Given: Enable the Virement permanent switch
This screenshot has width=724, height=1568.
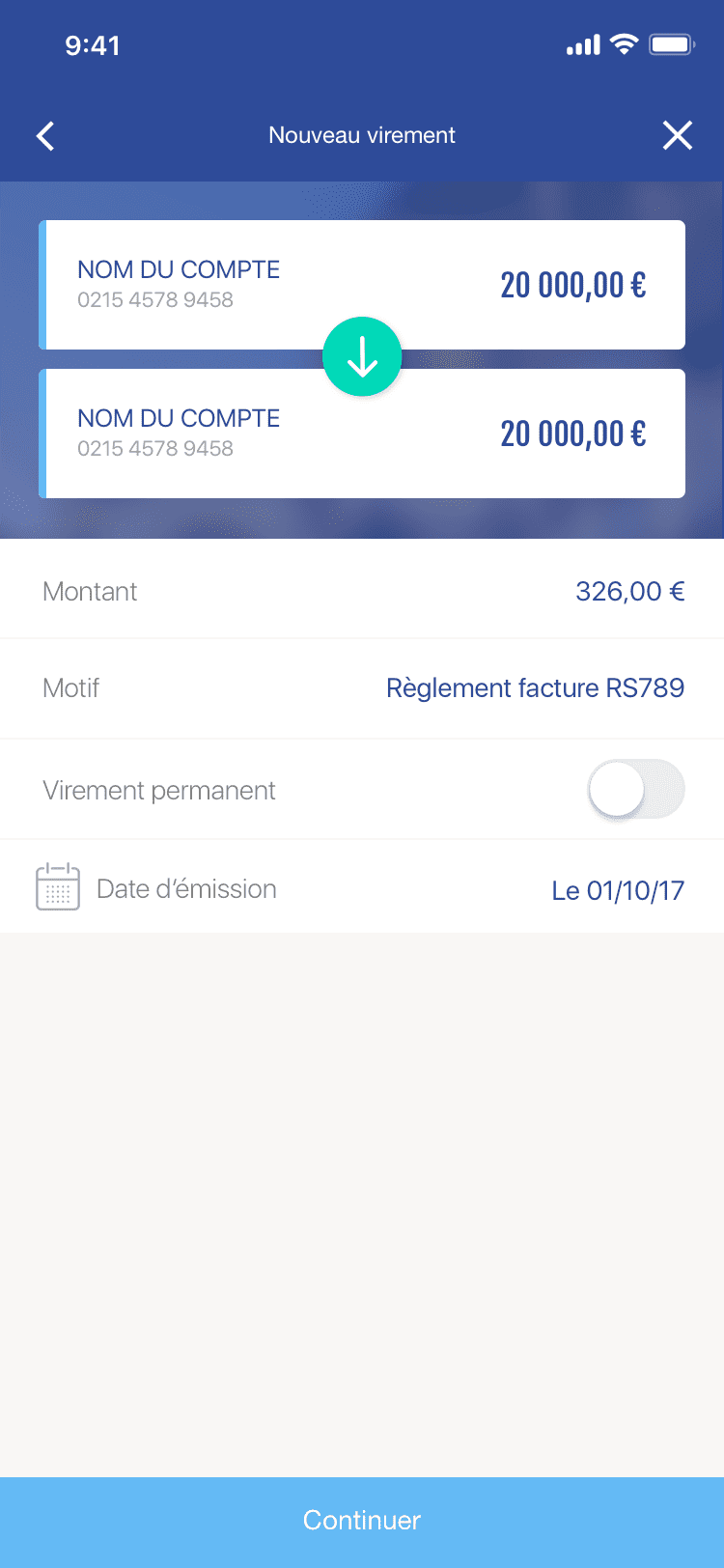Looking at the screenshot, I should (636, 790).
